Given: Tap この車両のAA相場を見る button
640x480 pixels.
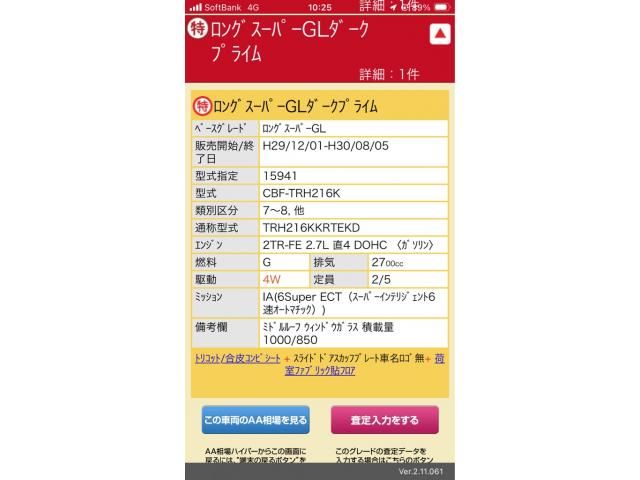Looking at the screenshot, I should (x=256, y=420).
